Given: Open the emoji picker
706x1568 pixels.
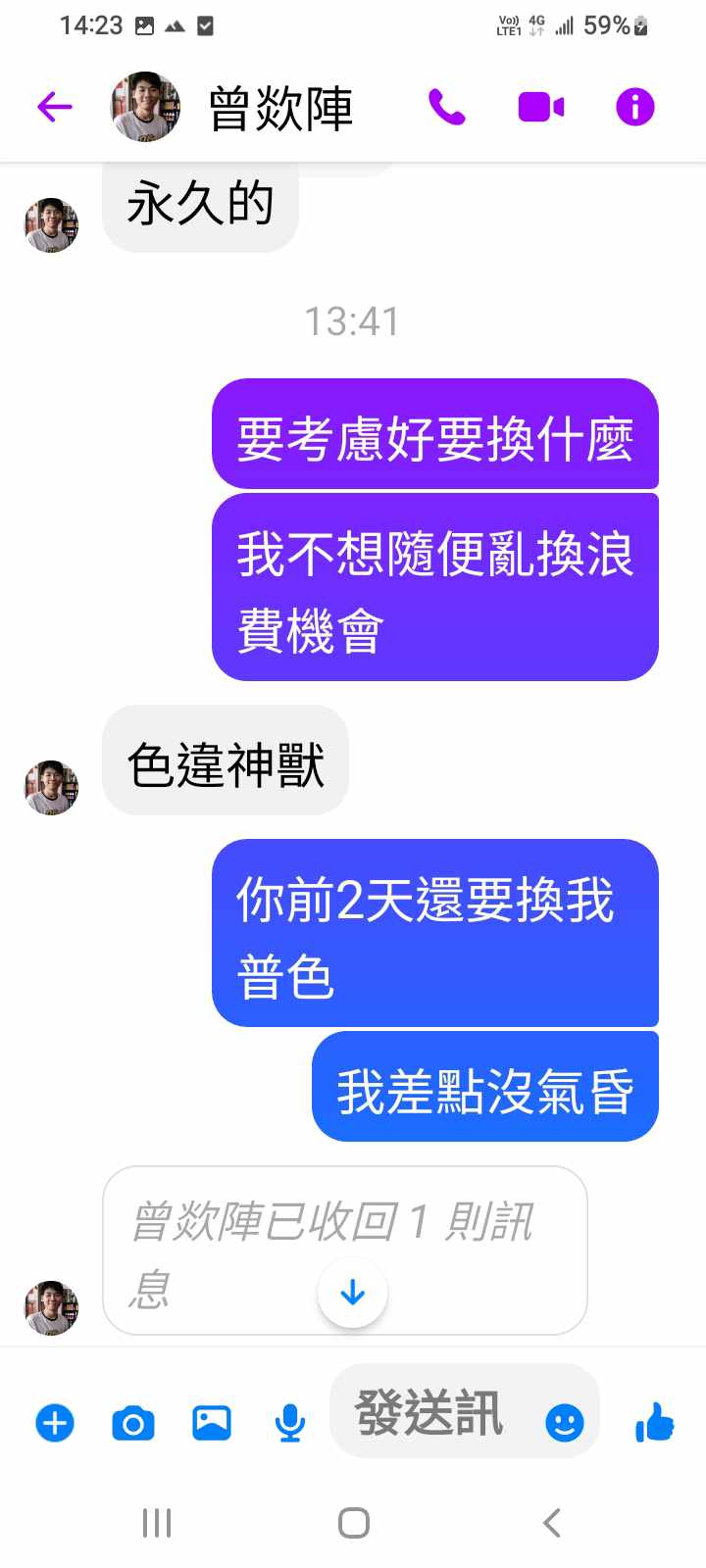Looking at the screenshot, I should point(564,1422).
